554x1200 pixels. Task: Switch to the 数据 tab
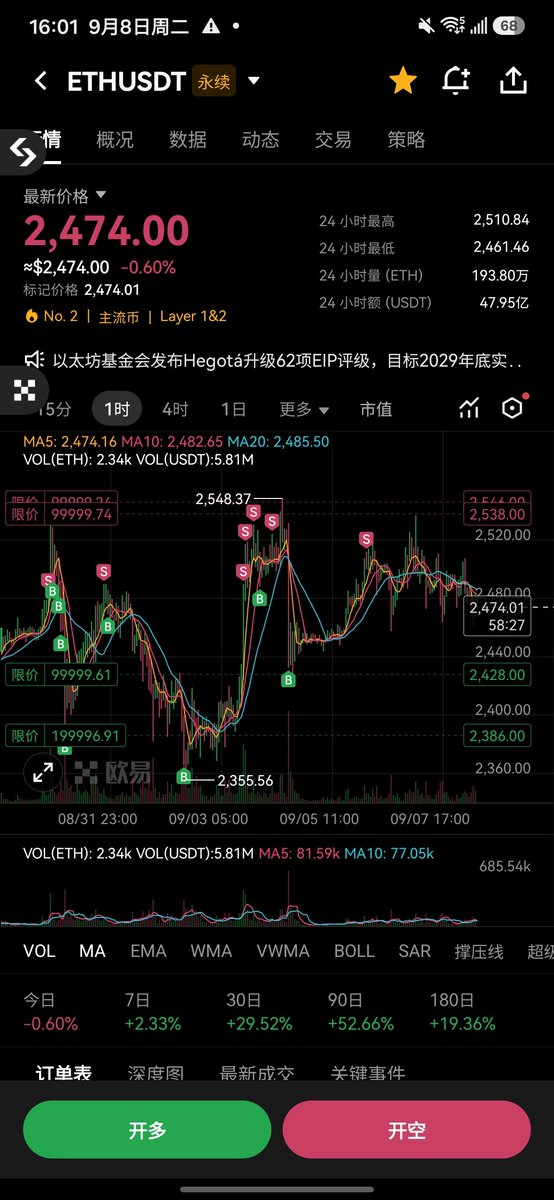click(188, 140)
